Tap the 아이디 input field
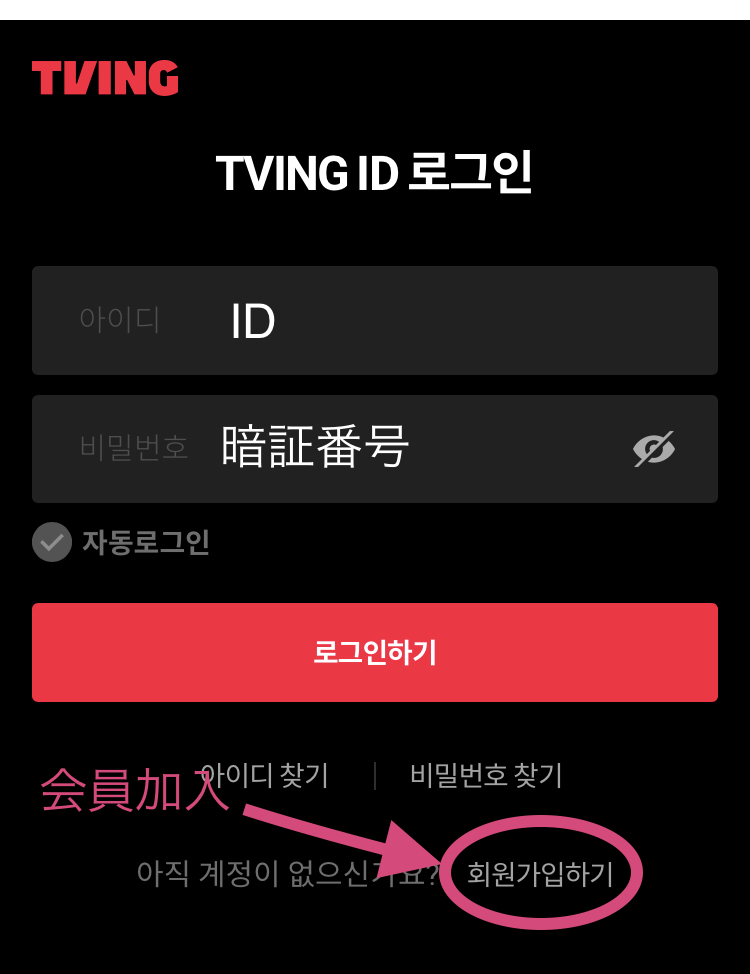 374,320
